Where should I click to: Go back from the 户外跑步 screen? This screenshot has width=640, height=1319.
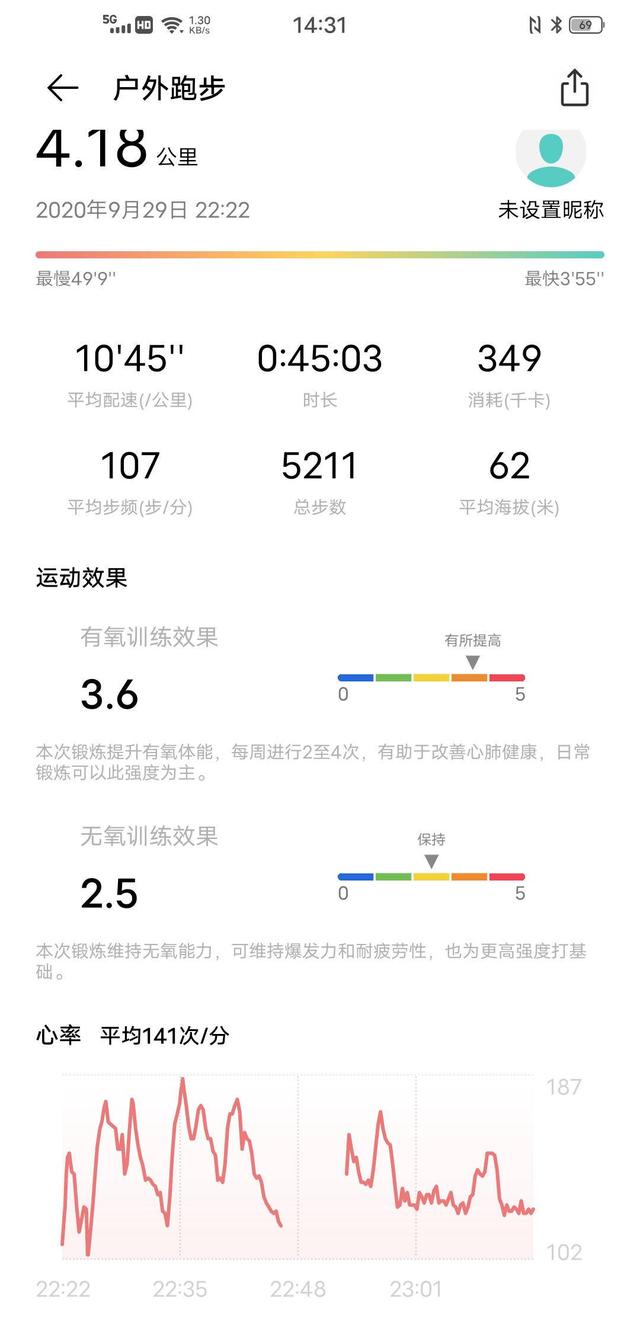(x=62, y=88)
